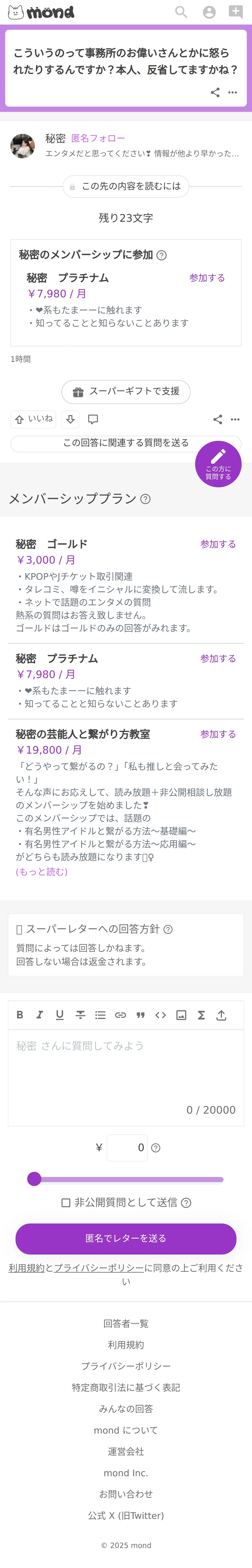Tap the yen amount input field

pos(127,1147)
